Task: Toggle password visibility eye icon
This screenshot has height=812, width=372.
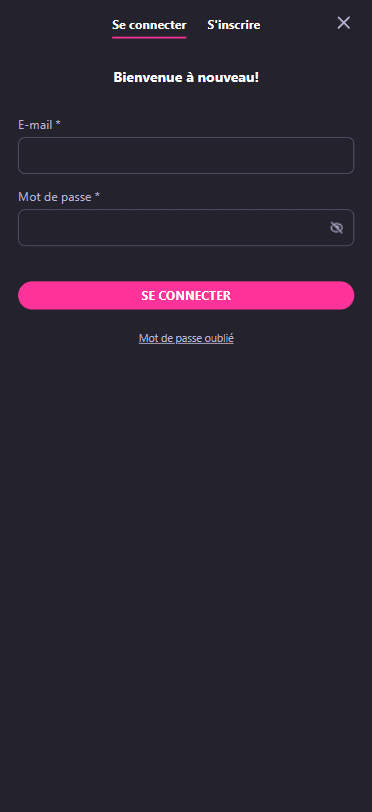Action: point(337,227)
